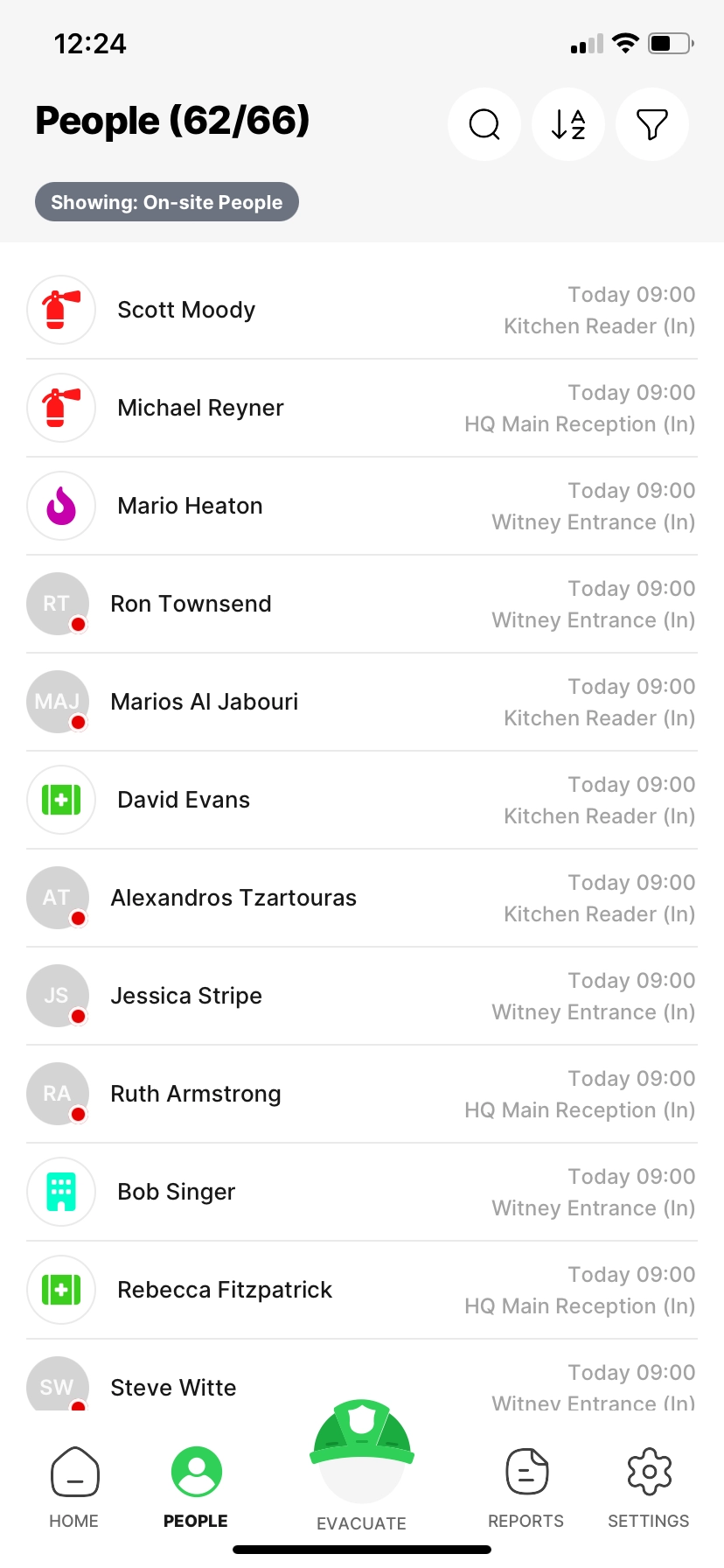
Task: Open Rebecca Fitzpatrick's entry
Action: tap(362, 1290)
